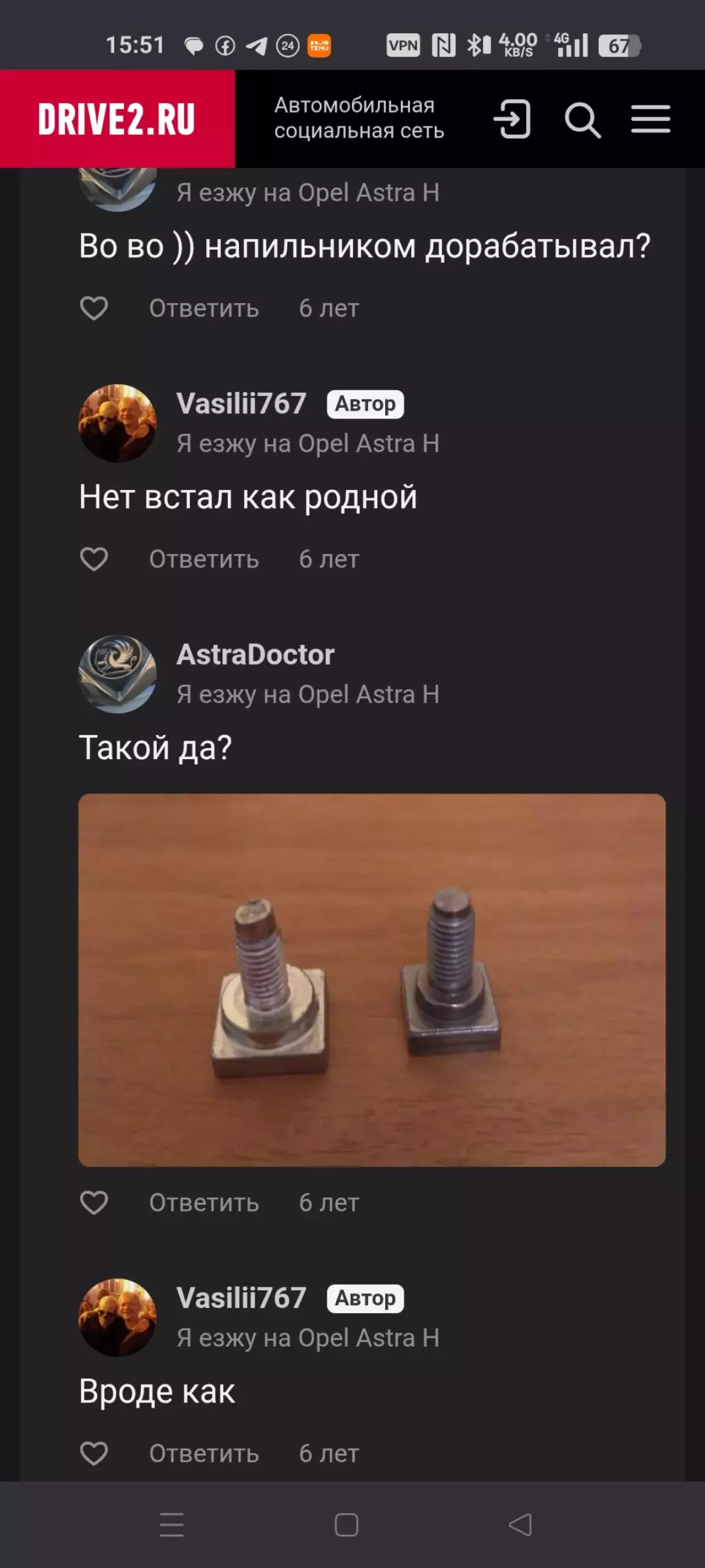Open the AstraDoctor profile name
Viewport: 705px width, 1568px height.
(x=256, y=654)
